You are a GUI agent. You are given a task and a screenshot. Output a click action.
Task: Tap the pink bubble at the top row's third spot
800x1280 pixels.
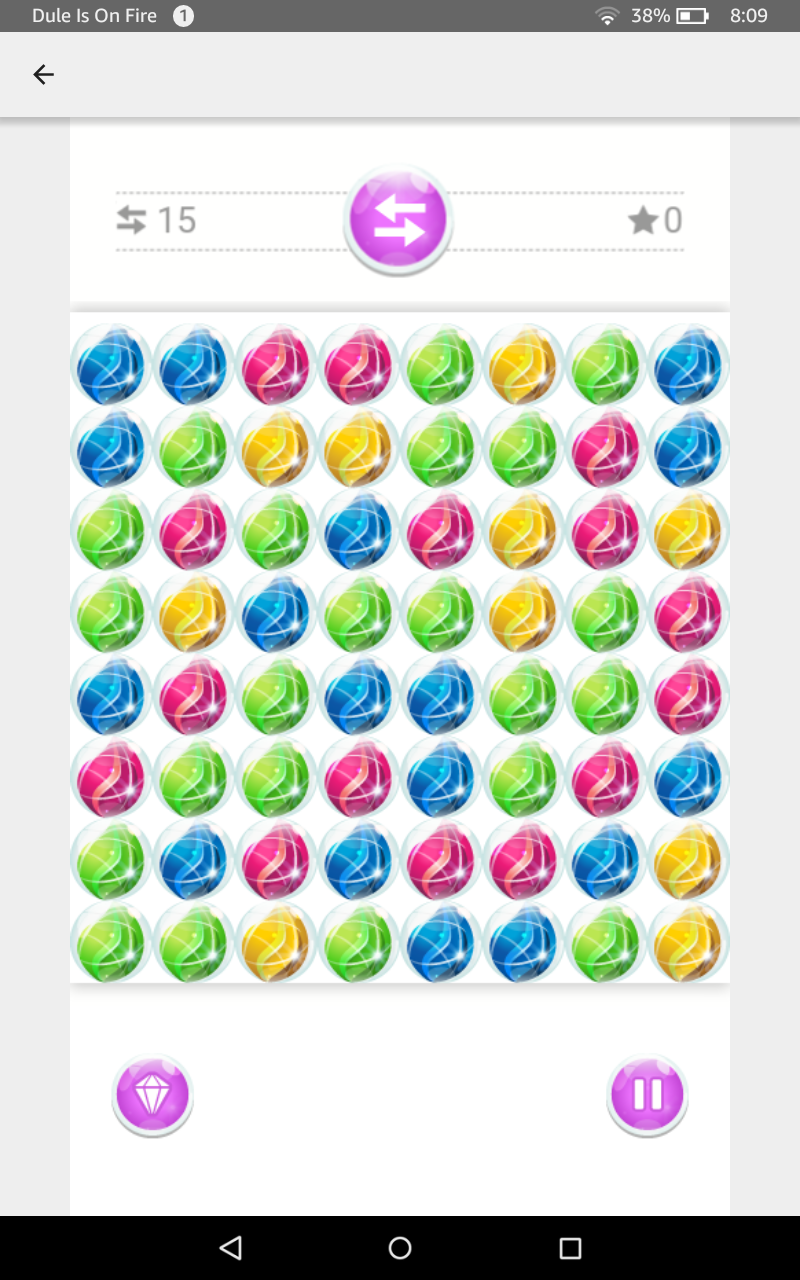pos(274,366)
